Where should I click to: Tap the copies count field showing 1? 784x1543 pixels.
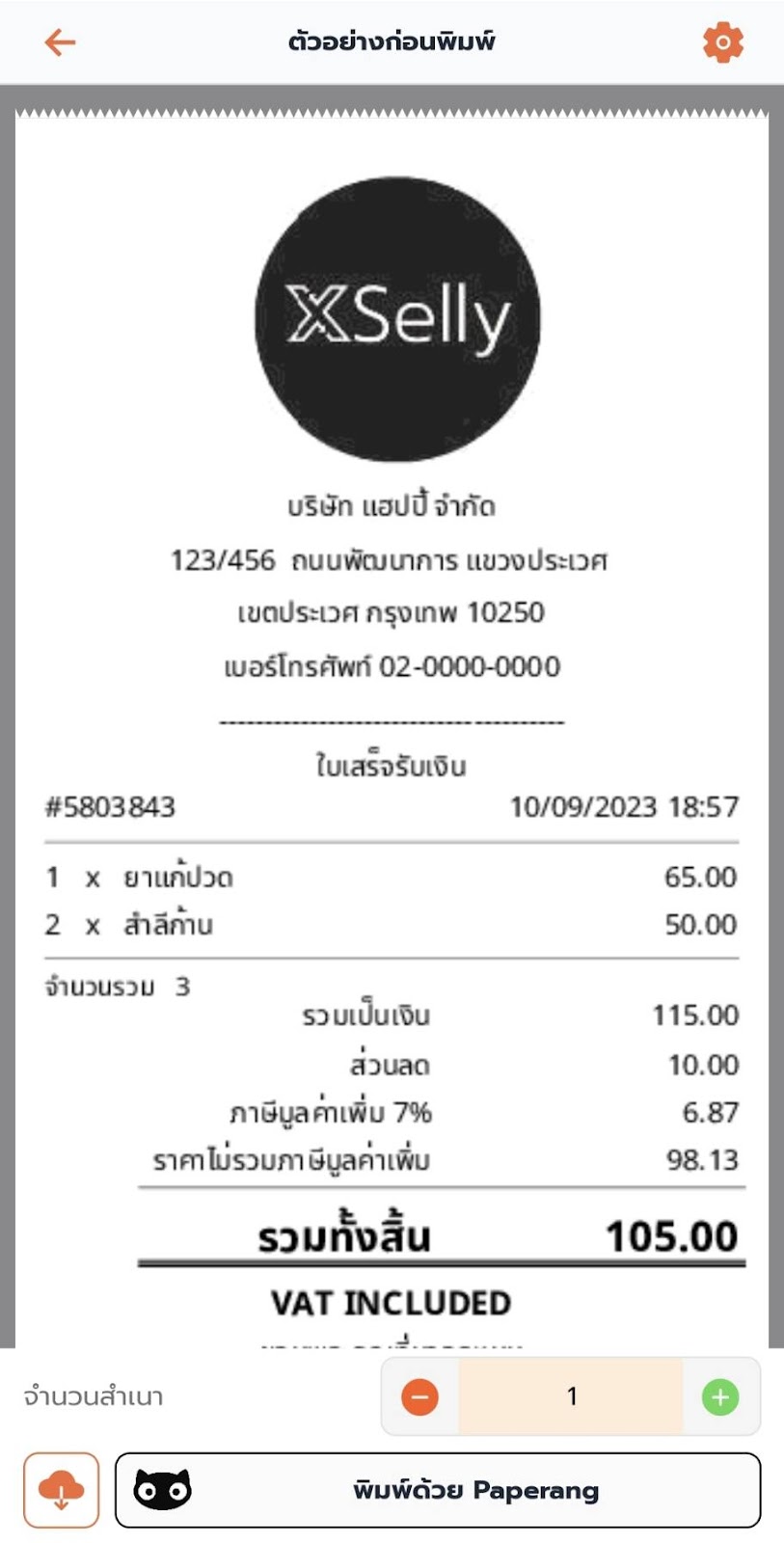click(571, 1396)
